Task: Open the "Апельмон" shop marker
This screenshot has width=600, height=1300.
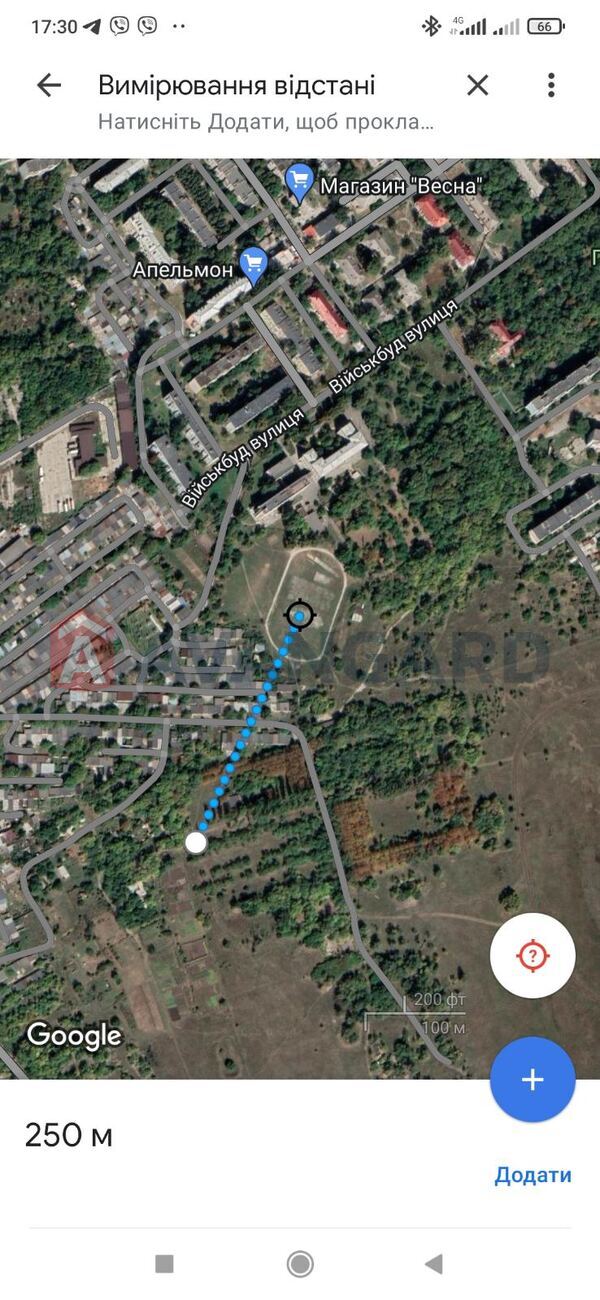Action: coord(255,265)
